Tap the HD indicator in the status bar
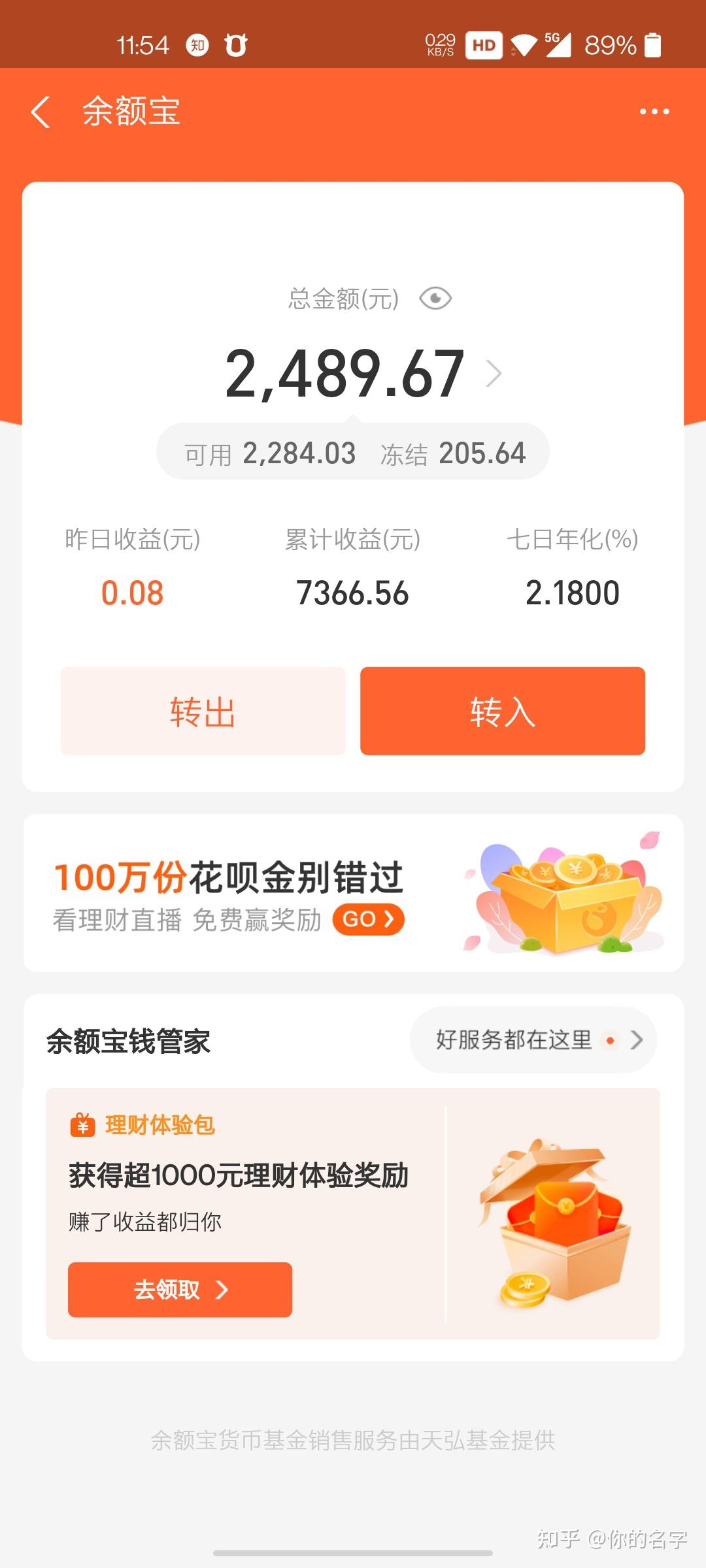This screenshot has width=706, height=1568. click(x=483, y=46)
